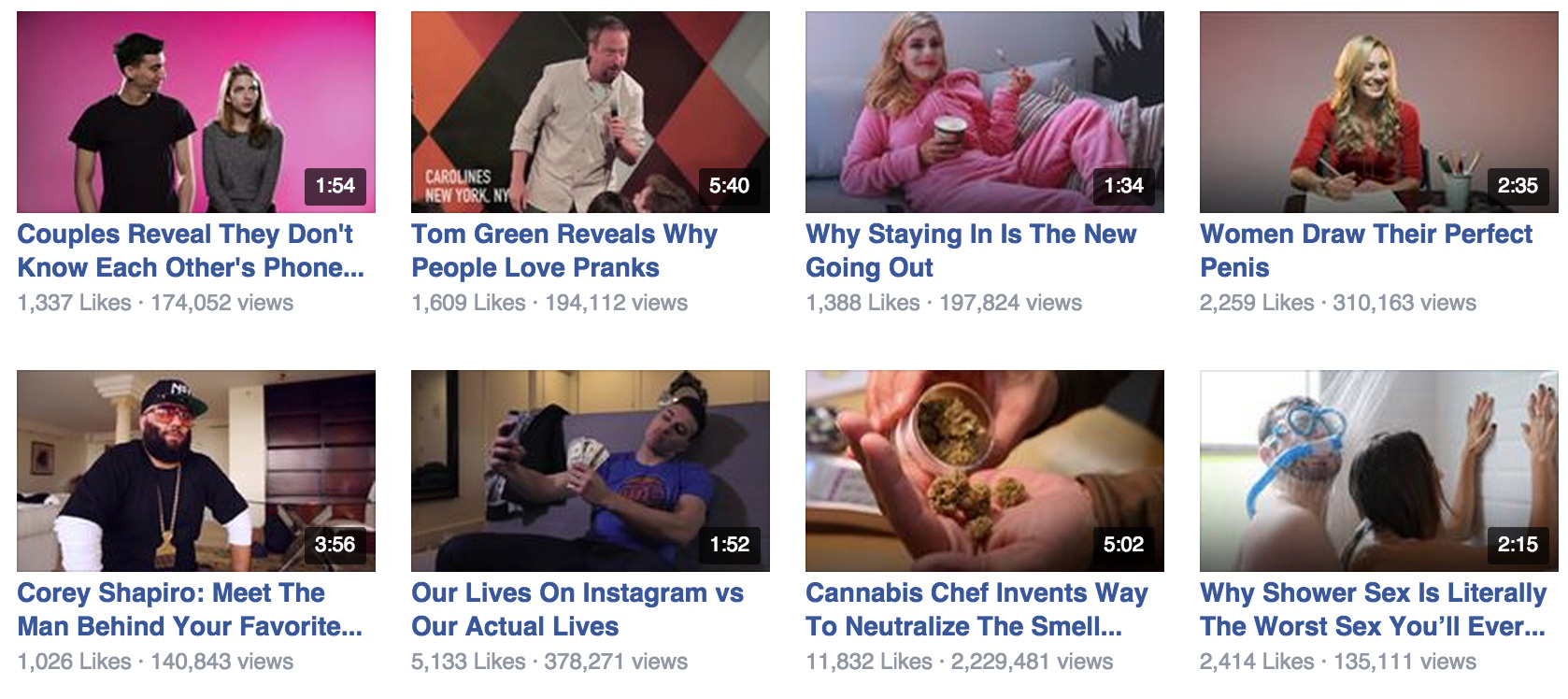This screenshot has width=1568, height=699.
Task: Play the Cannabis Chef video thumbnail
Action: point(984,470)
